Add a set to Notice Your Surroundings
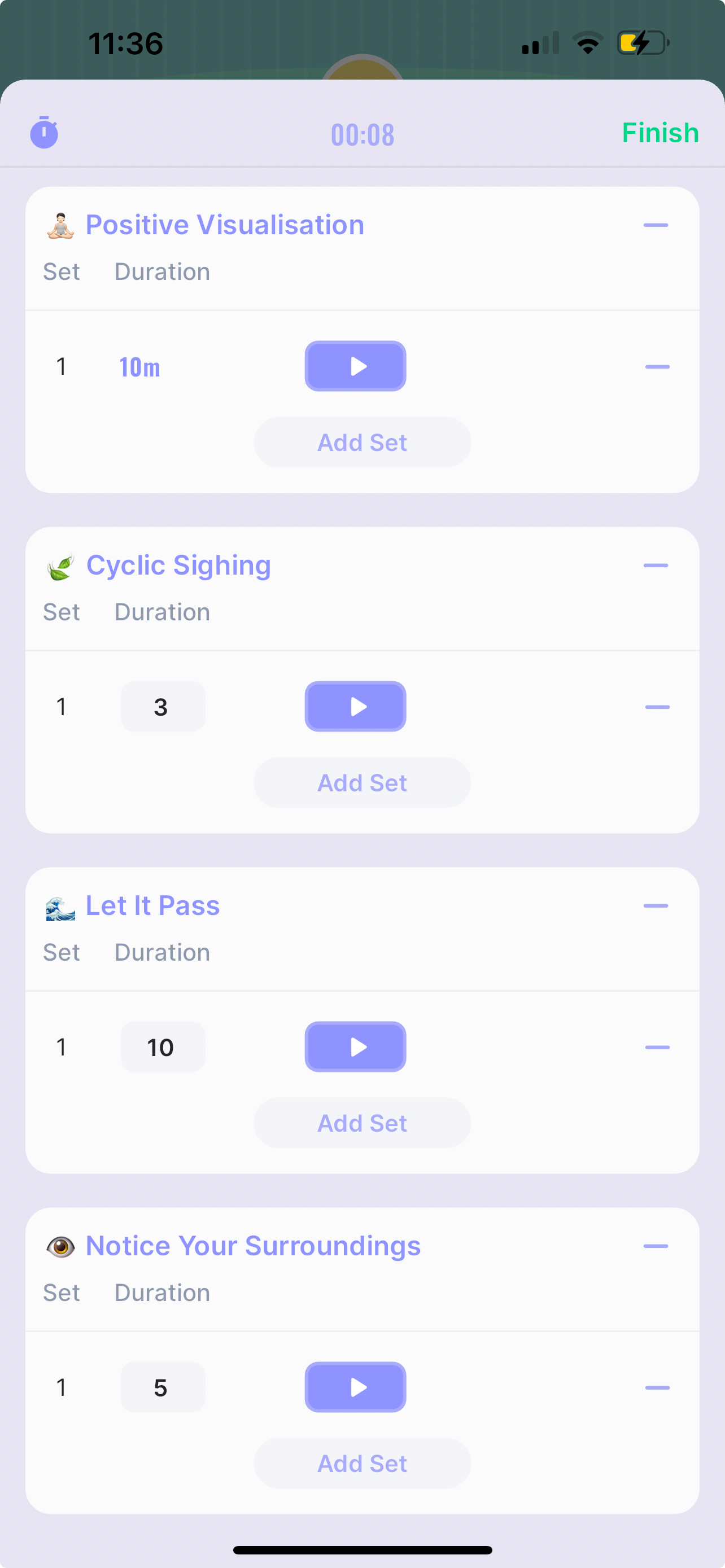Screen dimensions: 725x1568 (x=362, y=1464)
